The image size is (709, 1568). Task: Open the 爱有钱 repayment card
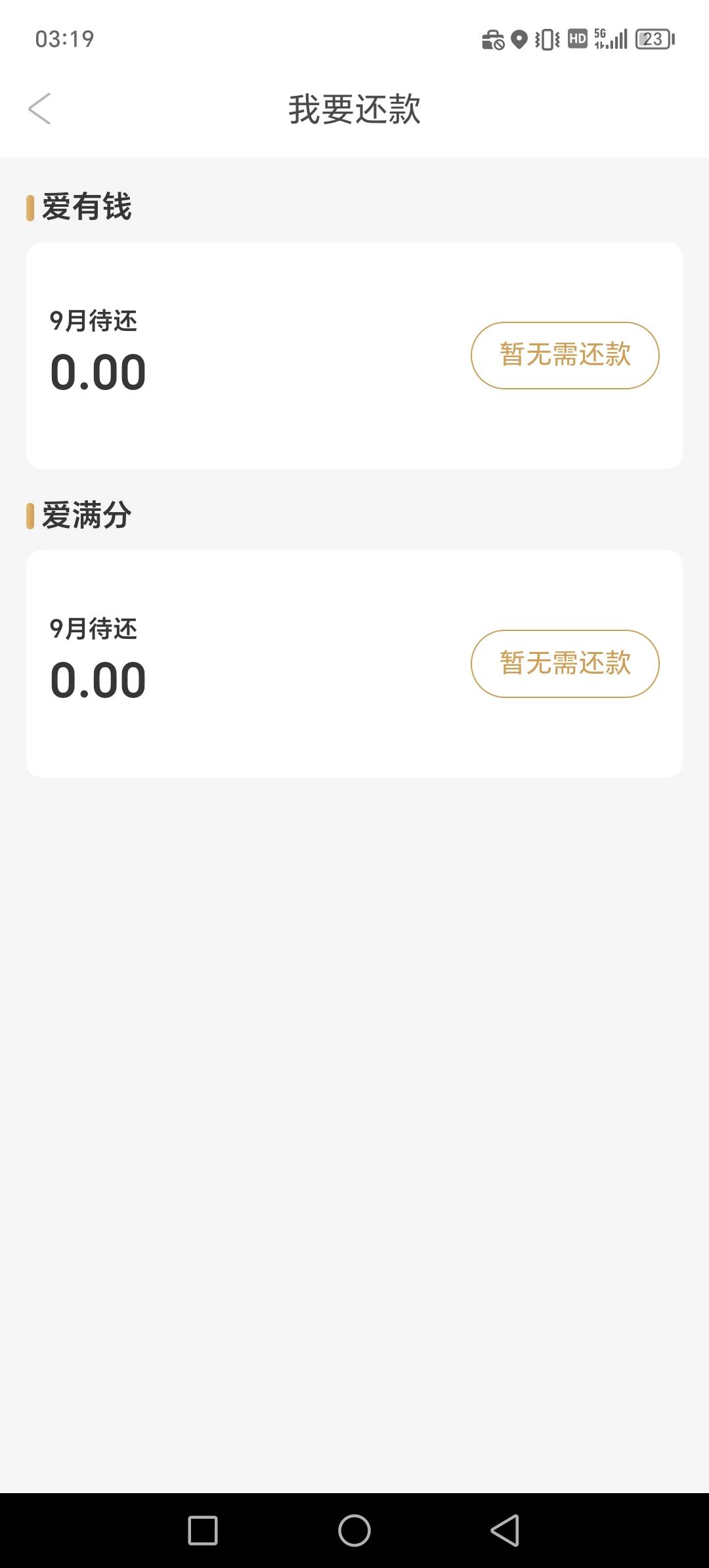click(354, 355)
